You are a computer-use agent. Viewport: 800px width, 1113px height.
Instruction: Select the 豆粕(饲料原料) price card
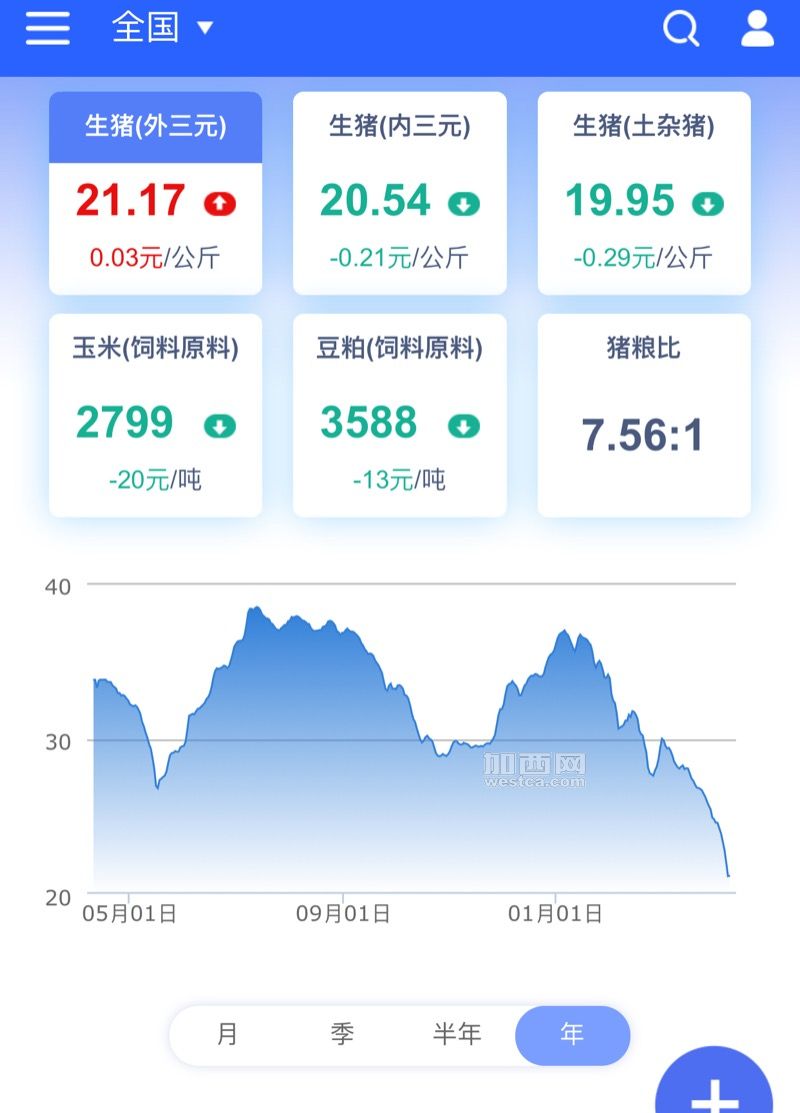point(399,415)
